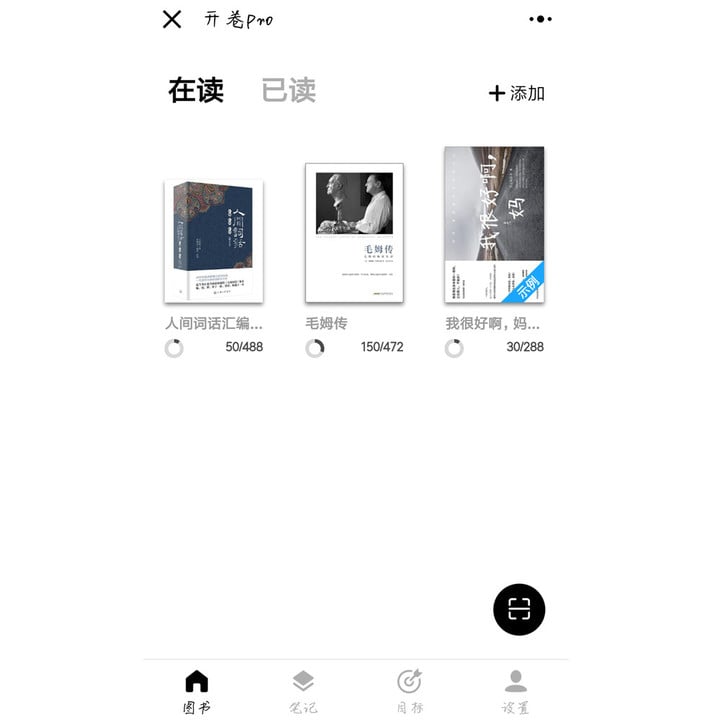720x720 pixels.
Task: Switch to the 已读 tab
Action: 288,91
